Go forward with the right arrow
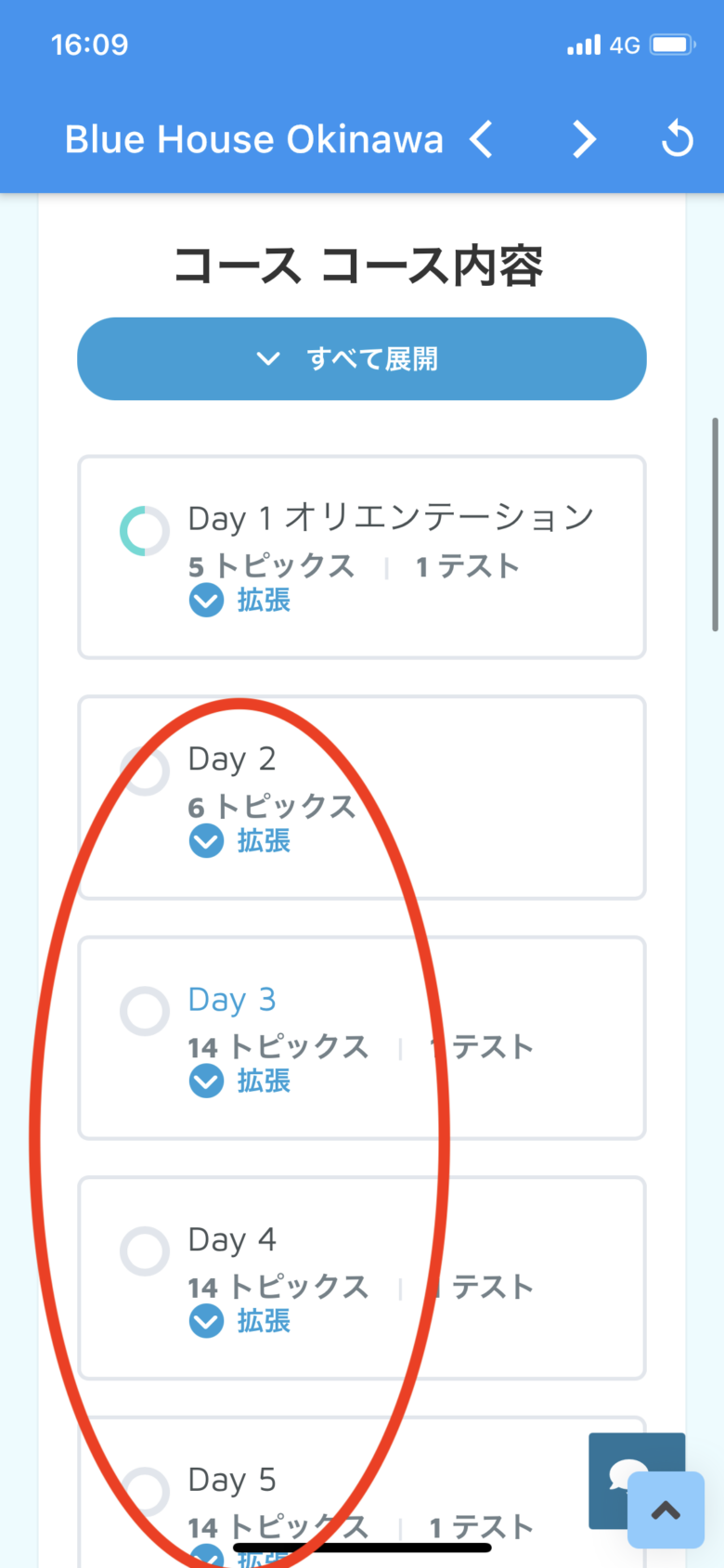 click(x=584, y=140)
